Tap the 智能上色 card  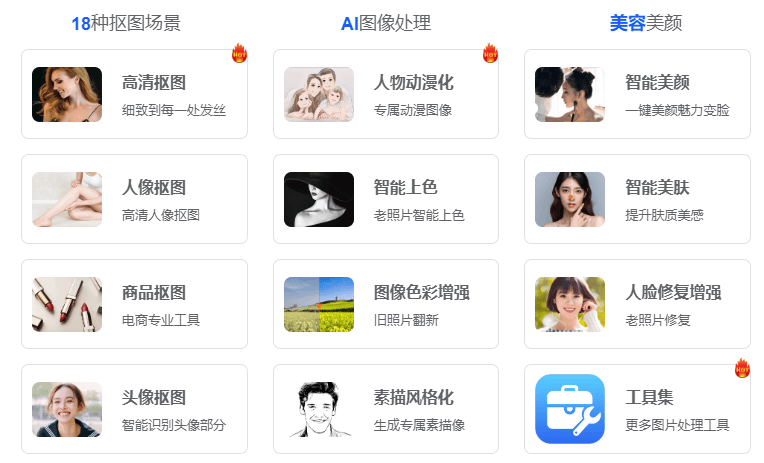tap(385, 199)
